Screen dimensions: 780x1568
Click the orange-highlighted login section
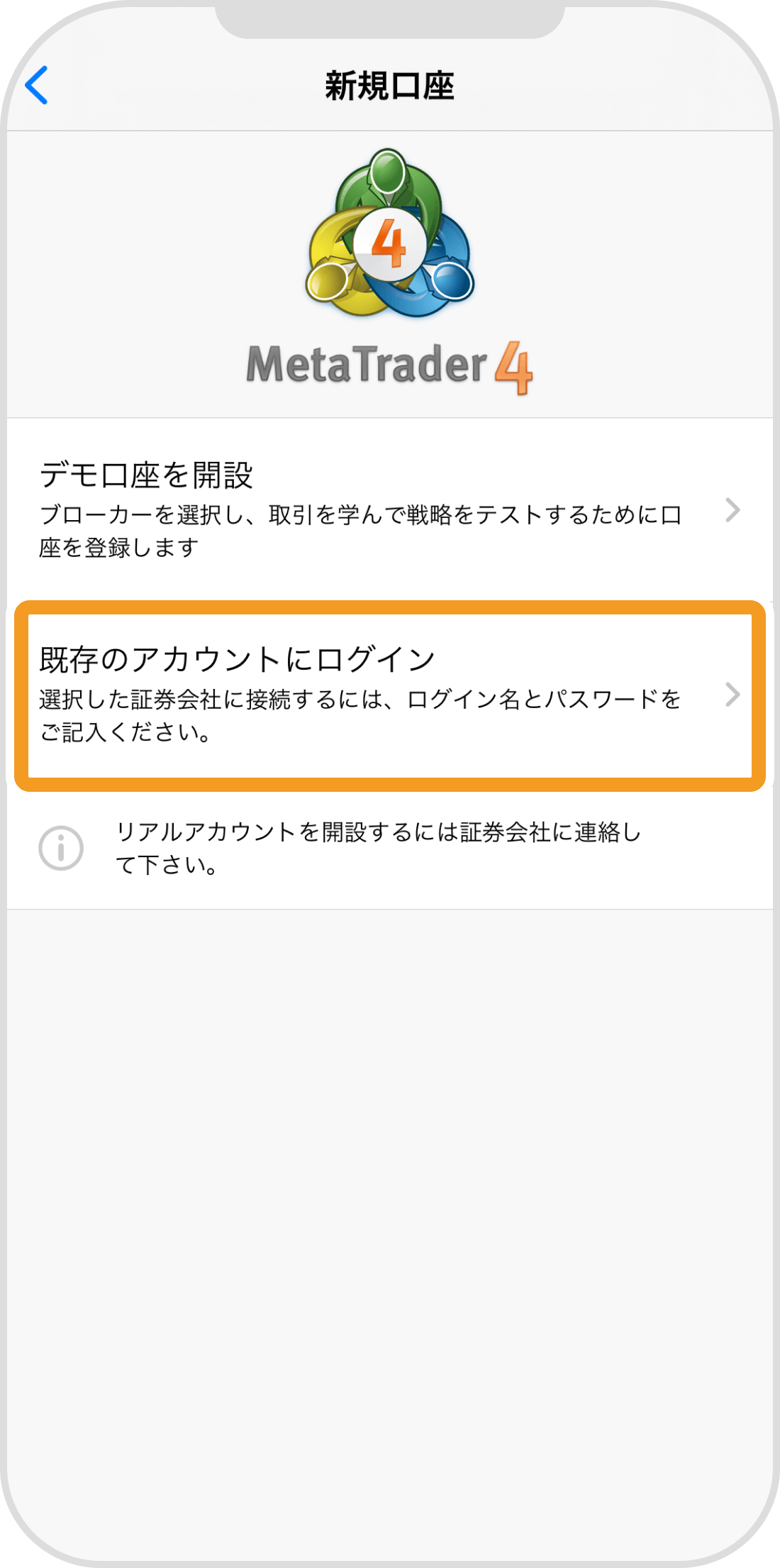click(x=390, y=695)
